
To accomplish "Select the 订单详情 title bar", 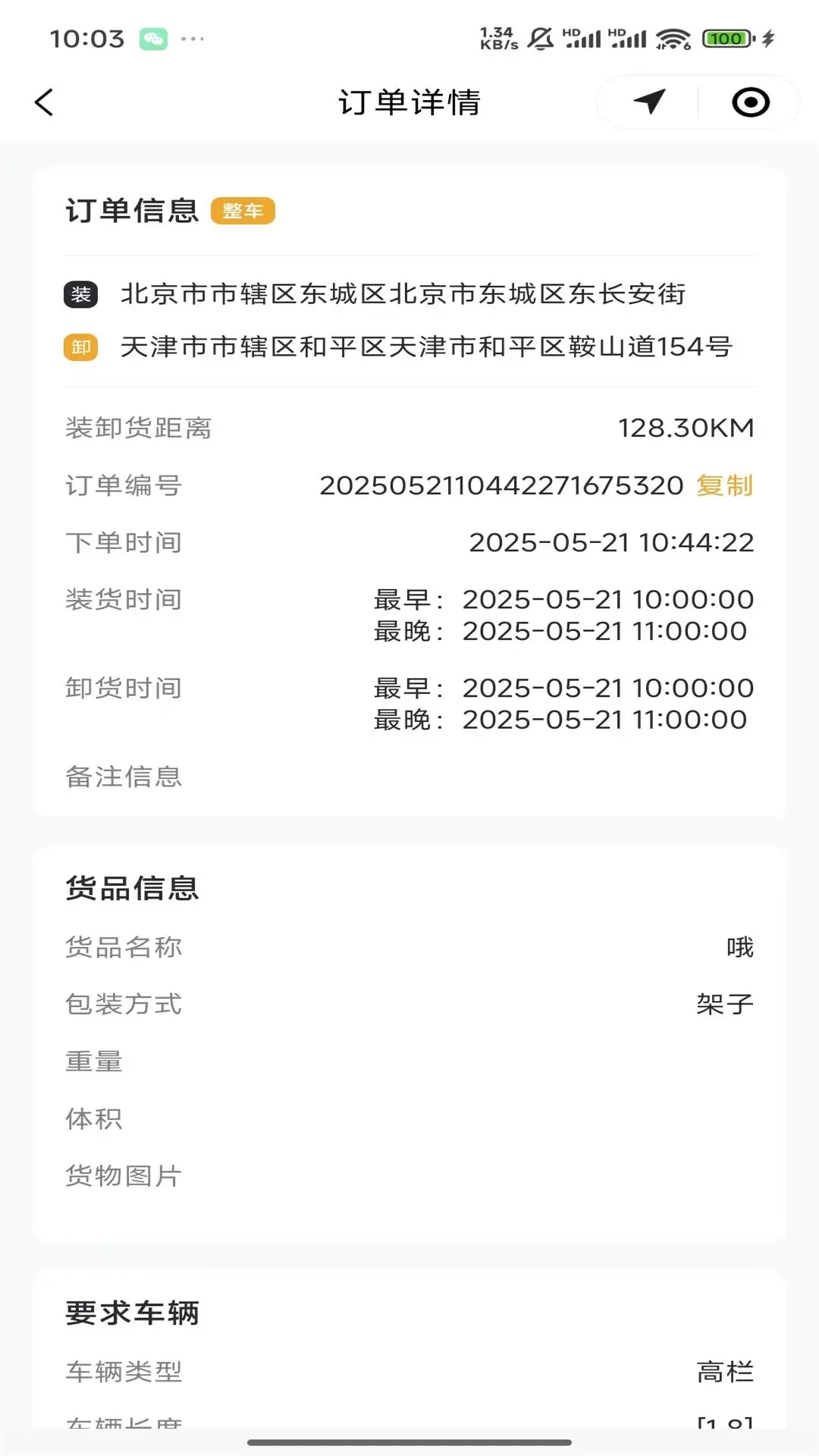I will pos(409,102).
